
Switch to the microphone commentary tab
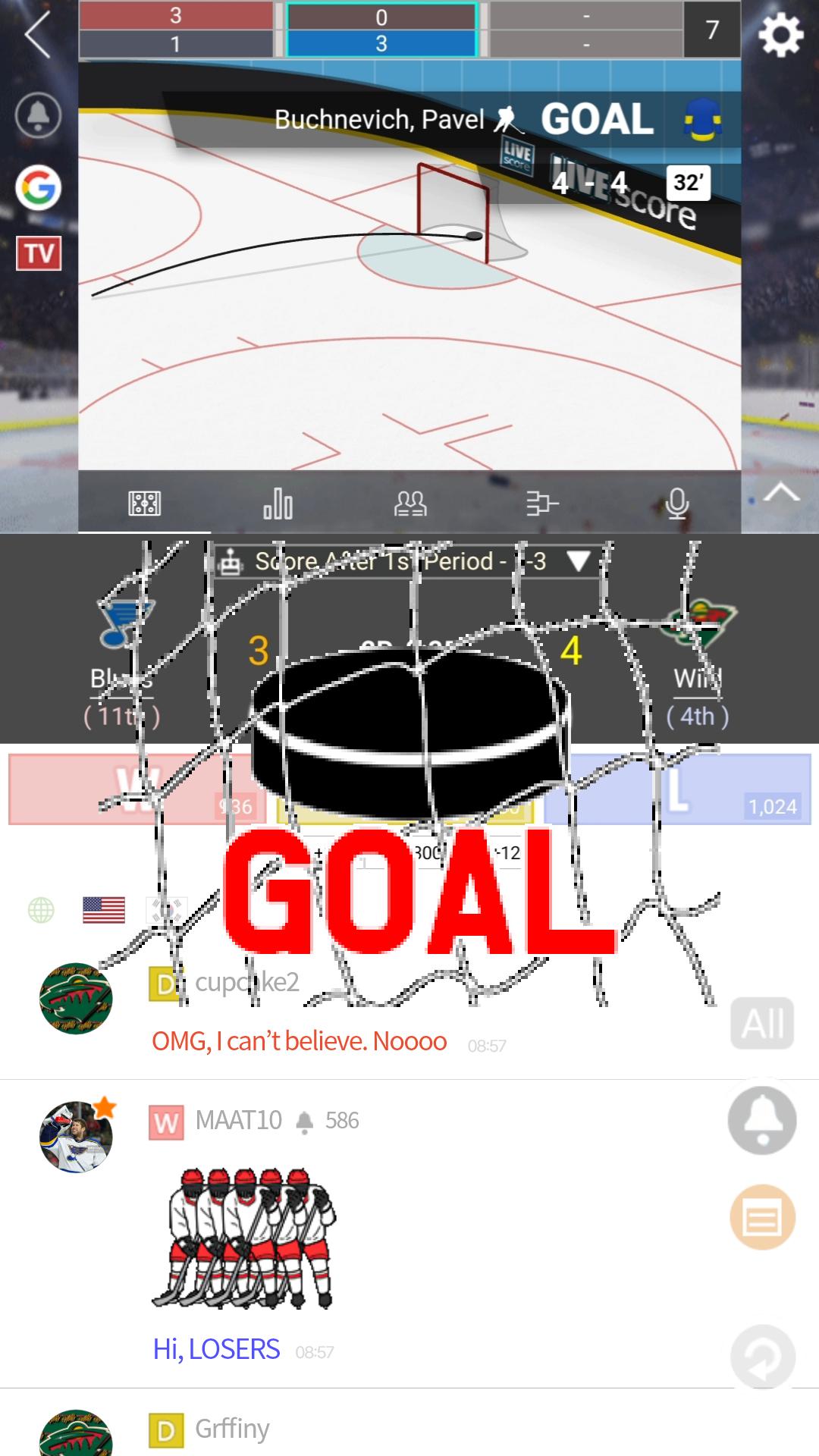click(676, 503)
